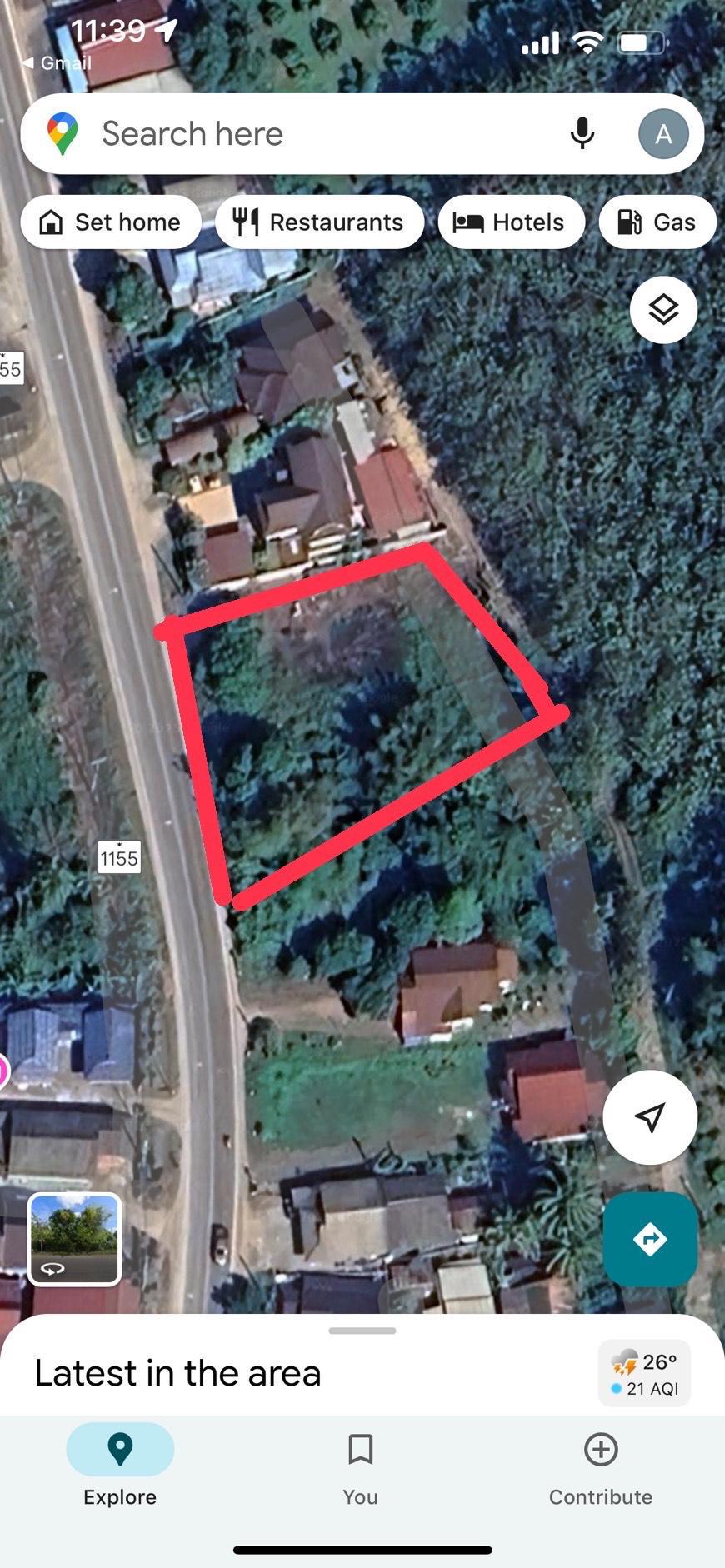Screen dimensions: 725x1568
Task: Center map on my location
Action: (x=650, y=1117)
